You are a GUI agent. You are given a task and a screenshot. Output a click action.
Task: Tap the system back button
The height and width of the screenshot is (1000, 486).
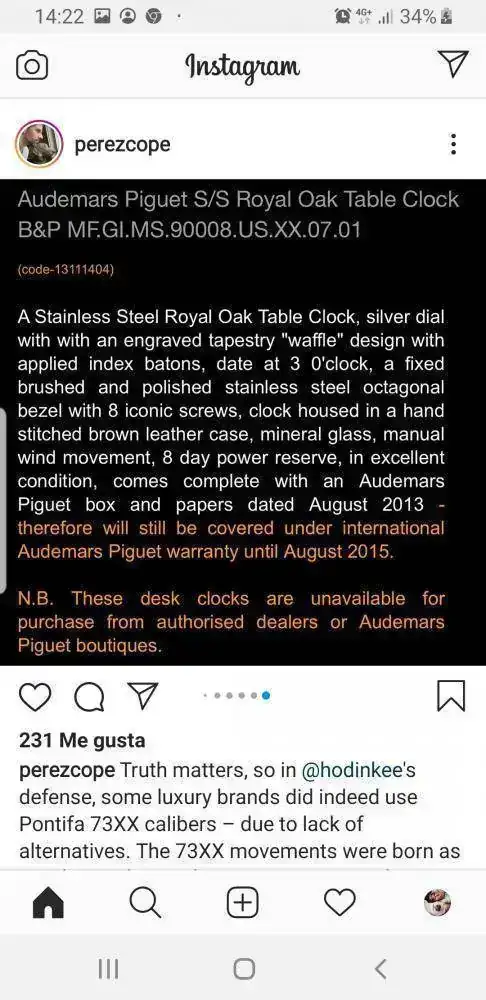(381, 969)
